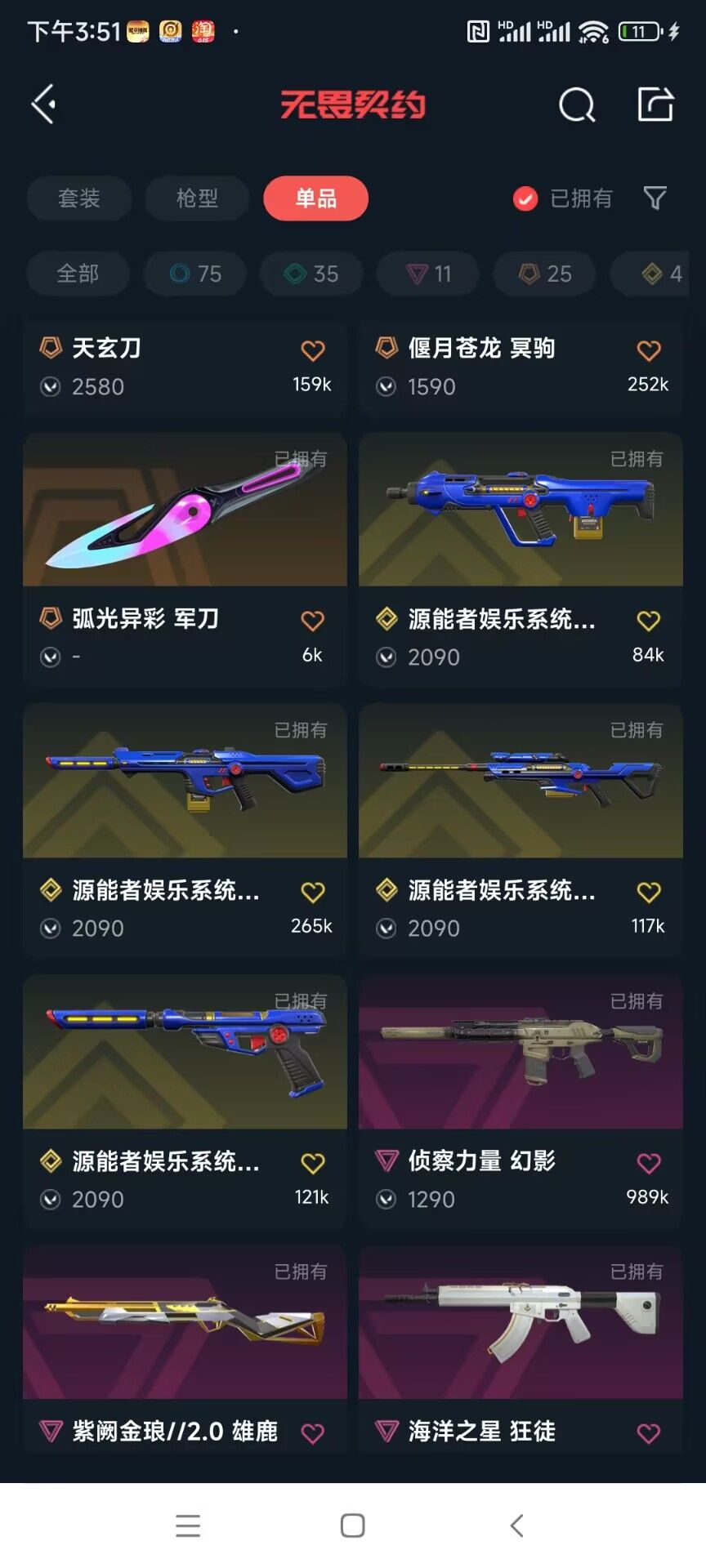The height and width of the screenshot is (1568, 706).
Task: Switch to the 枪型 tab
Action: pyautogui.click(x=197, y=198)
